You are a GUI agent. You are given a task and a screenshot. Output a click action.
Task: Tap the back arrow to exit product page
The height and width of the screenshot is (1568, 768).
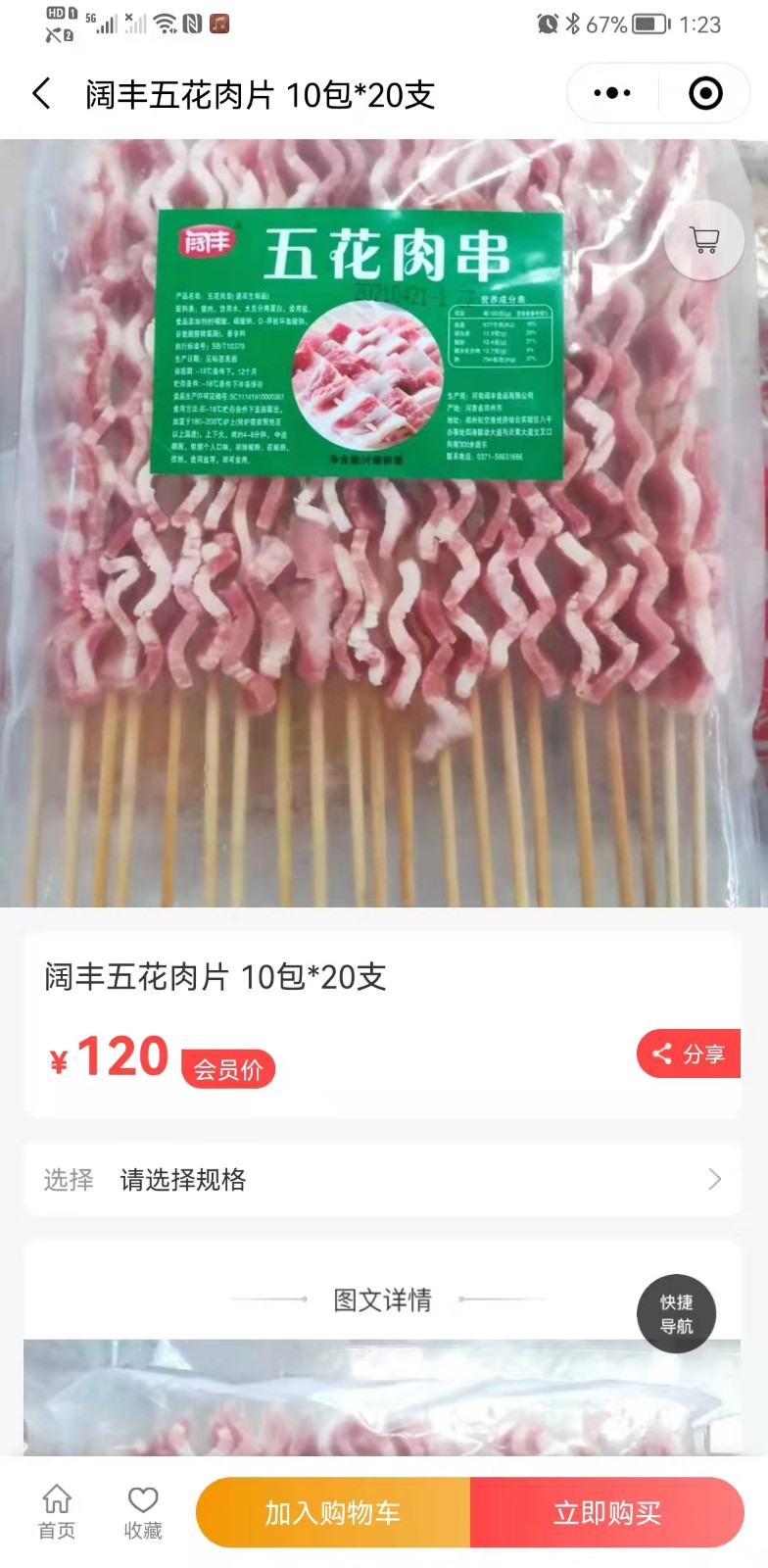pos(40,93)
